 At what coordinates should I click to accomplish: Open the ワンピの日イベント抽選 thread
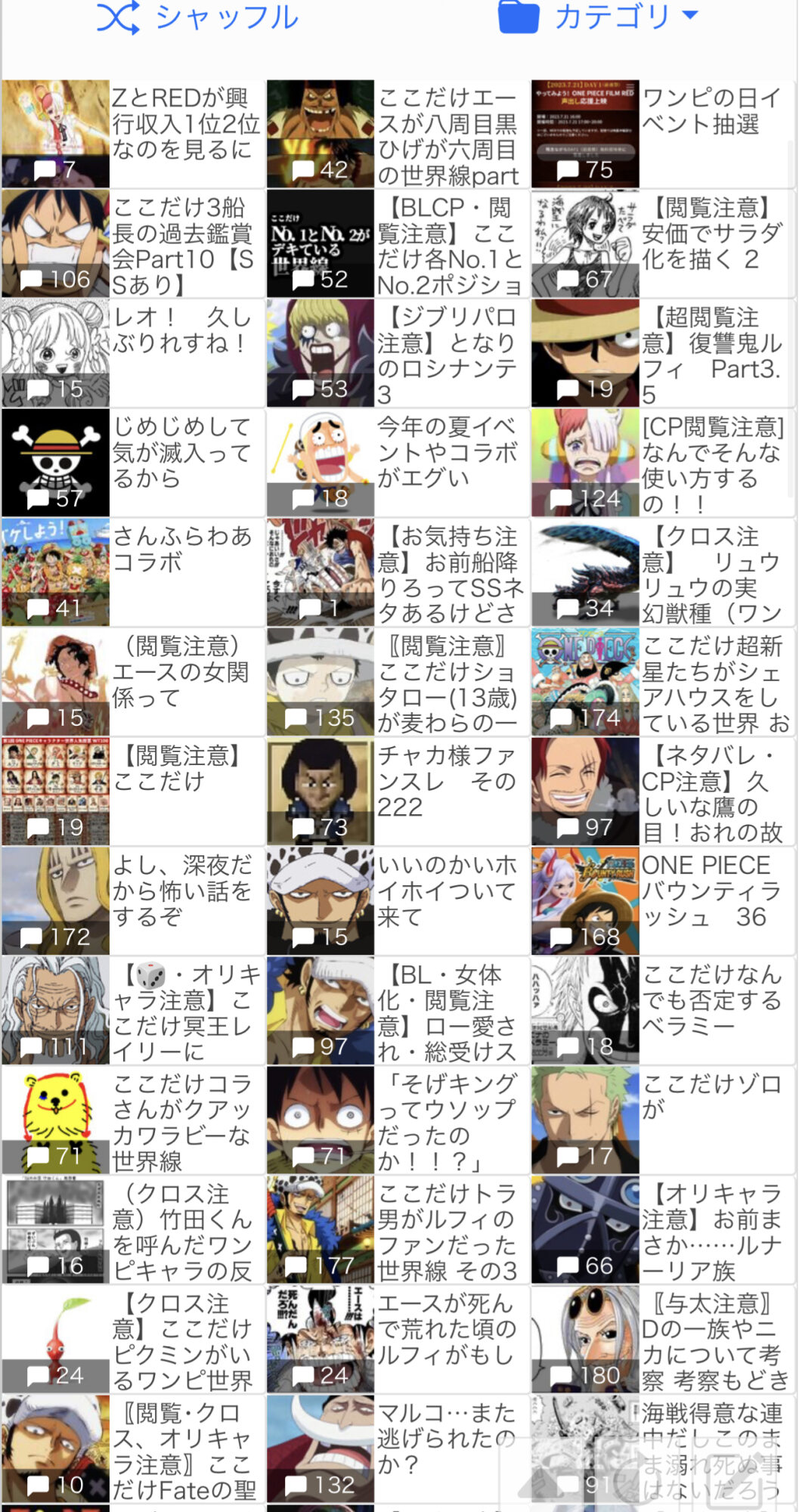click(x=663, y=134)
